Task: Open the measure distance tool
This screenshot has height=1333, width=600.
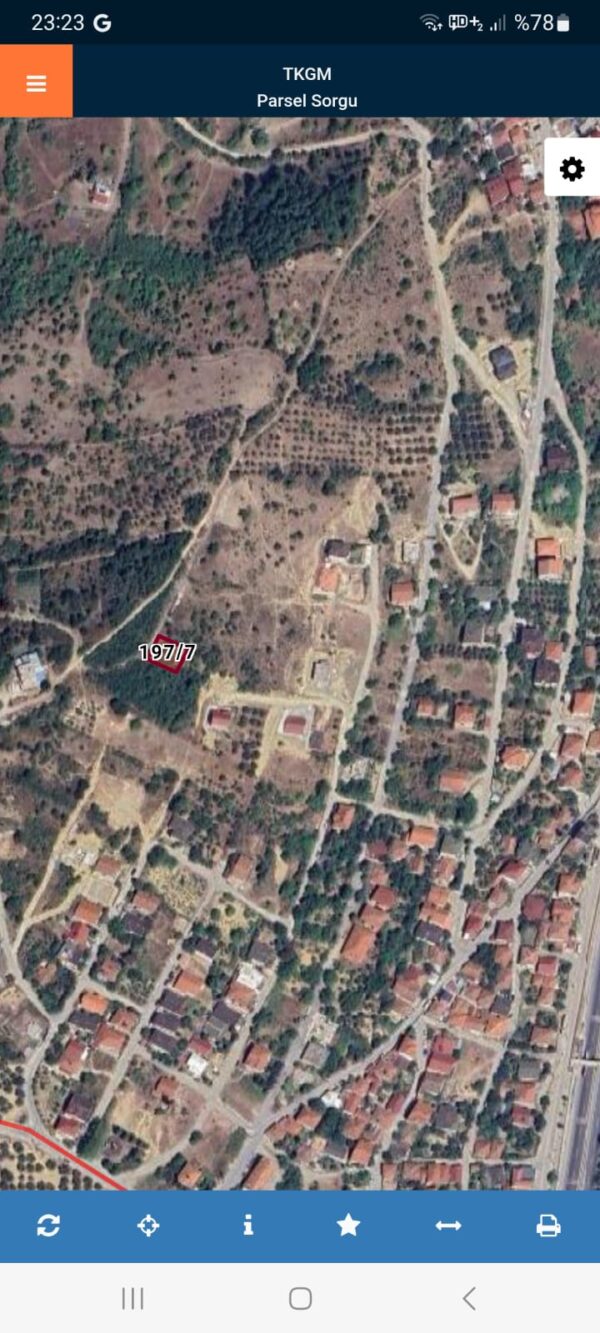Action: pyautogui.click(x=448, y=1225)
